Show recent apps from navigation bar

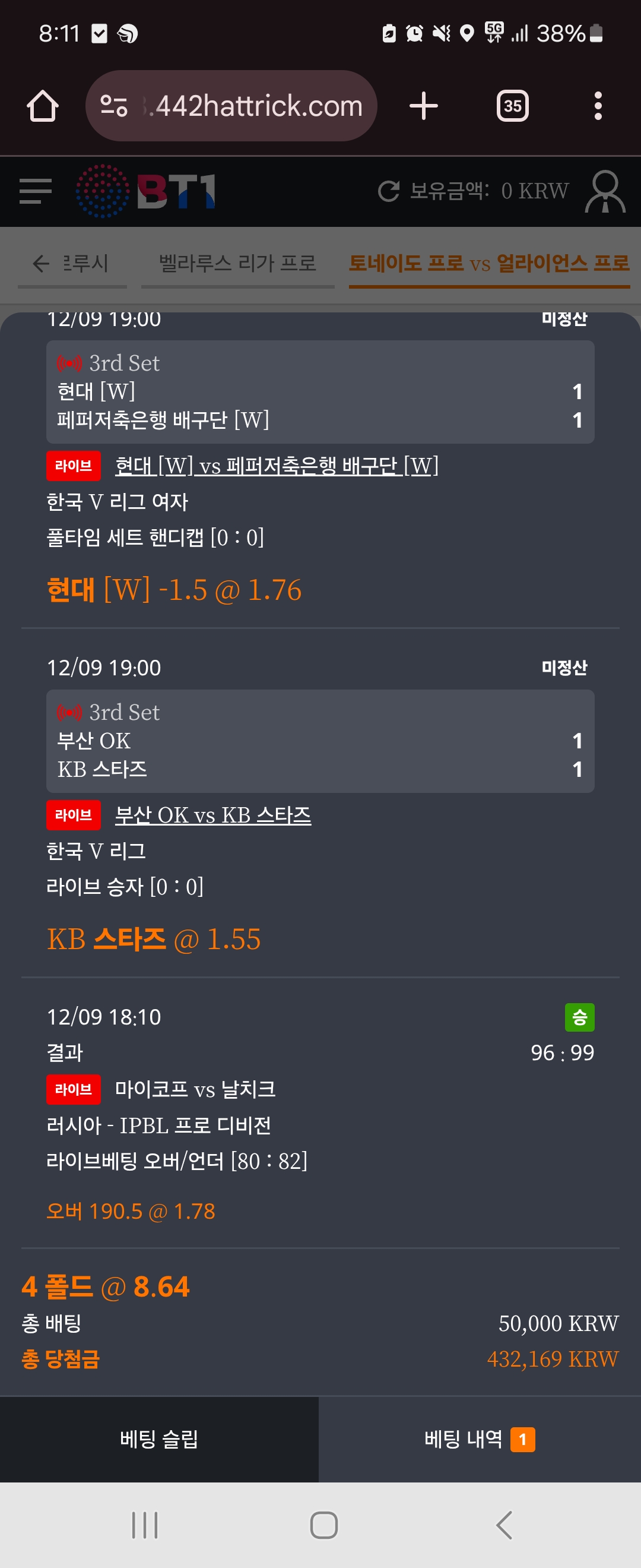pos(145,1525)
